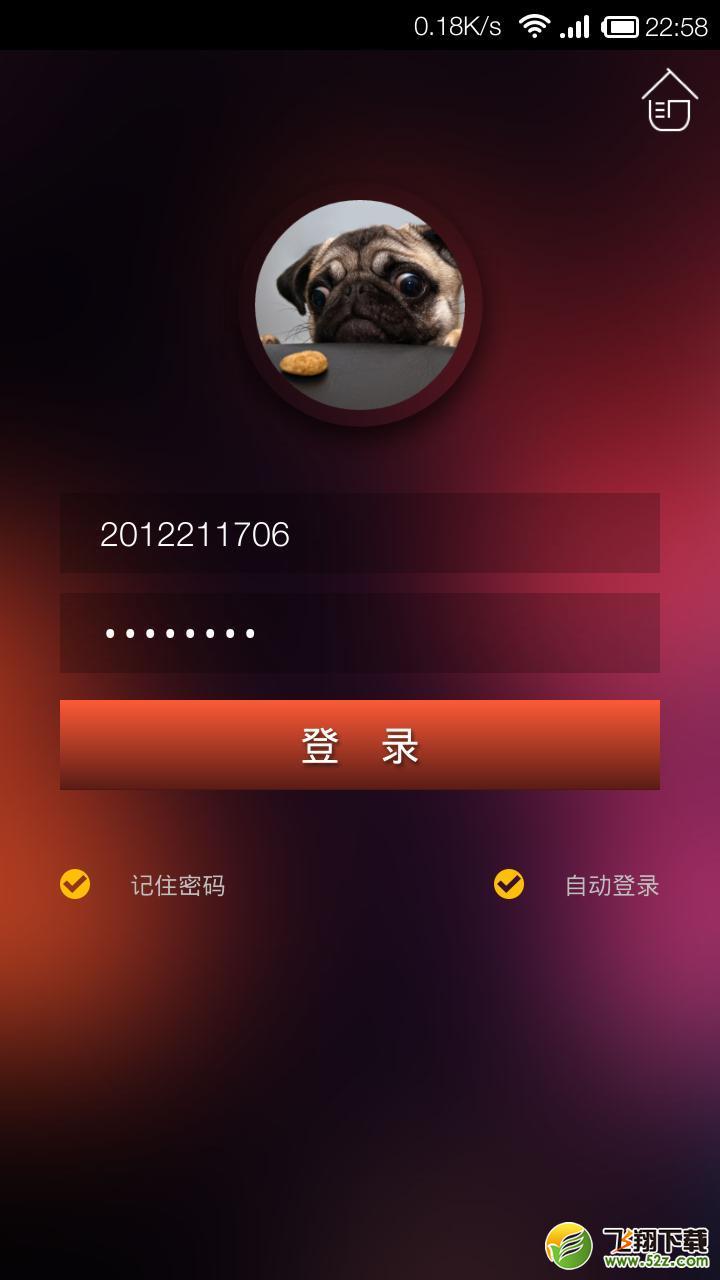The width and height of the screenshot is (720, 1280).
Task: Open the home icon at top right
Action: pyautogui.click(x=669, y=101)
